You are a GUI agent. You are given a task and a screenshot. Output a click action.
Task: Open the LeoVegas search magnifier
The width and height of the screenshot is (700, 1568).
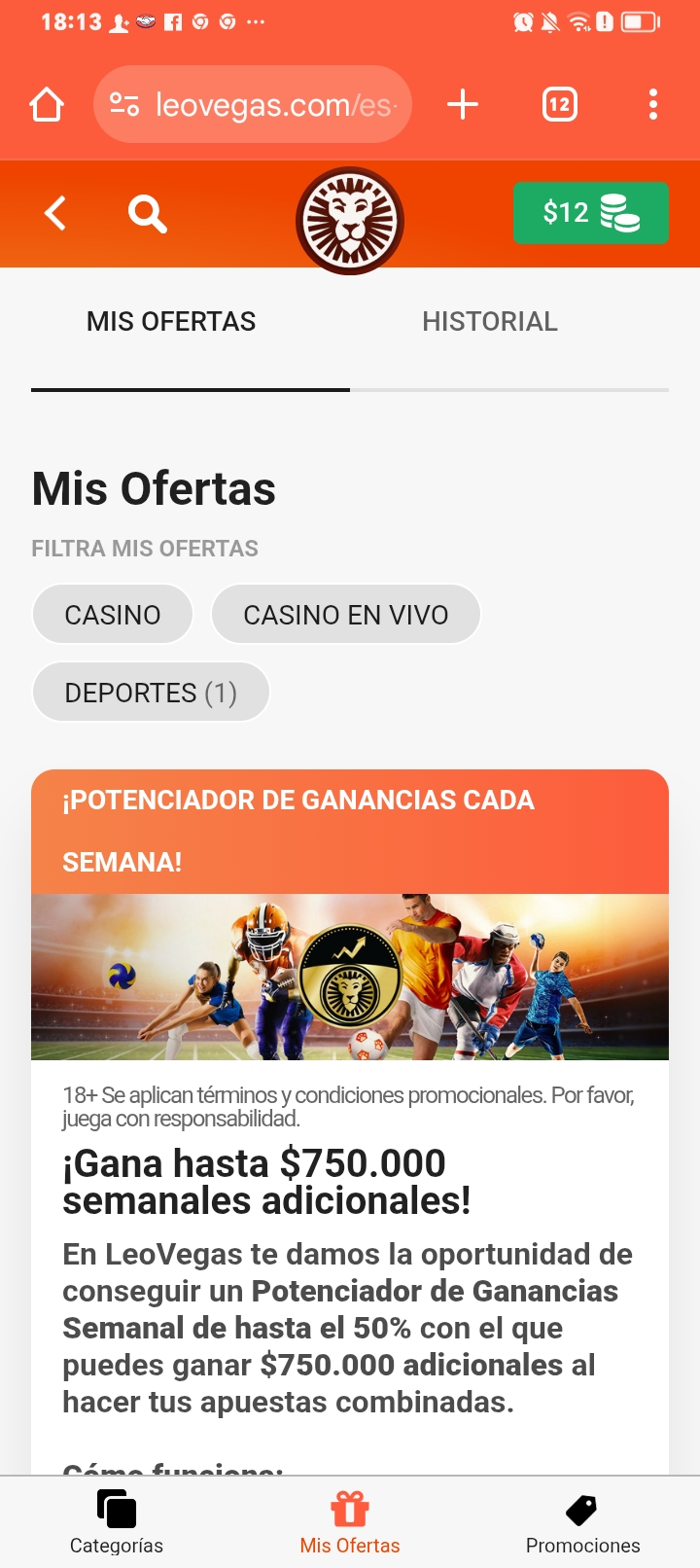(147, 213)
